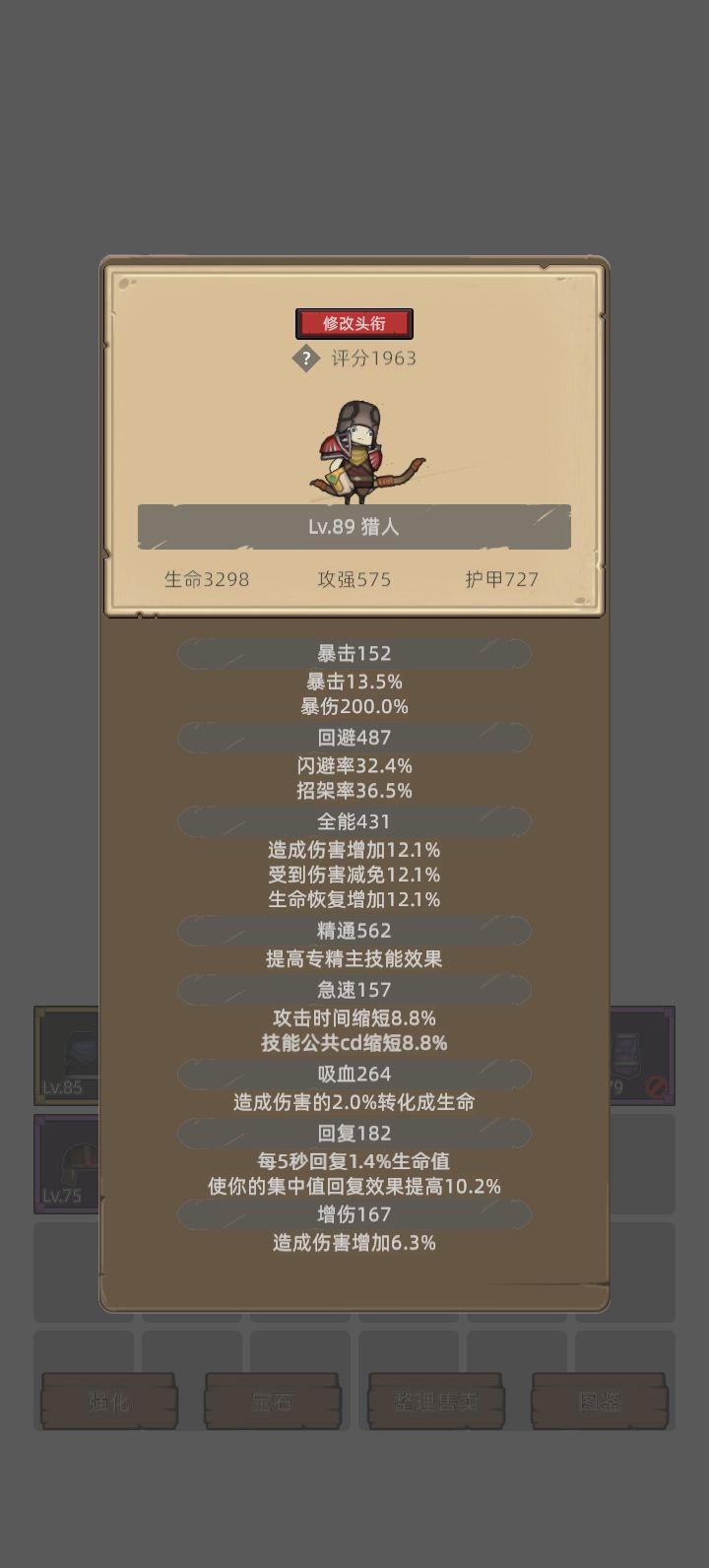Click the Lv.89 猎人 level banner
The height and width of the screenshot is (1568, 709).
[x=354, y=527]
